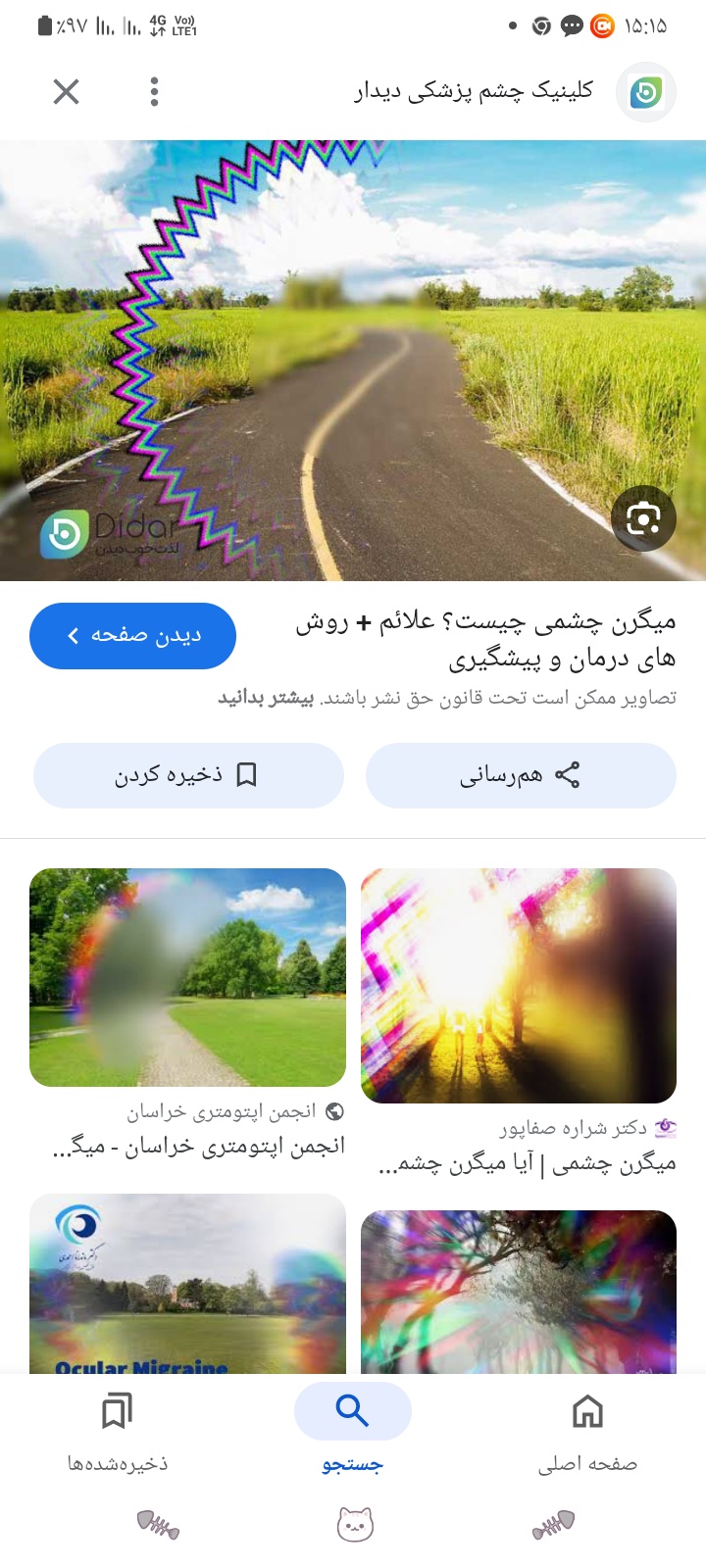
Task: Share the image via هم‌رسانی
Action: coord(521,775)
